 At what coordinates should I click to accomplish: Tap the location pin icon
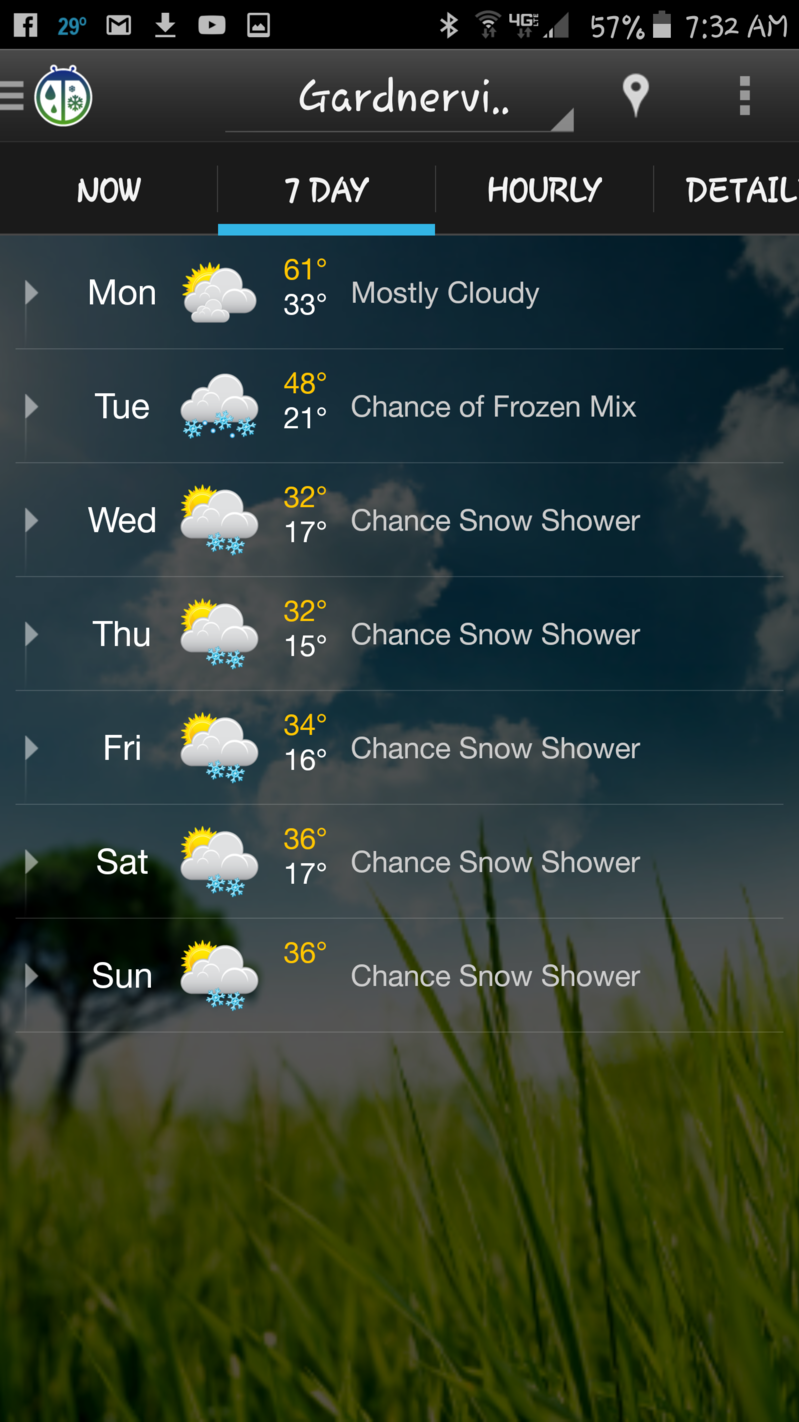click(635, 96)
